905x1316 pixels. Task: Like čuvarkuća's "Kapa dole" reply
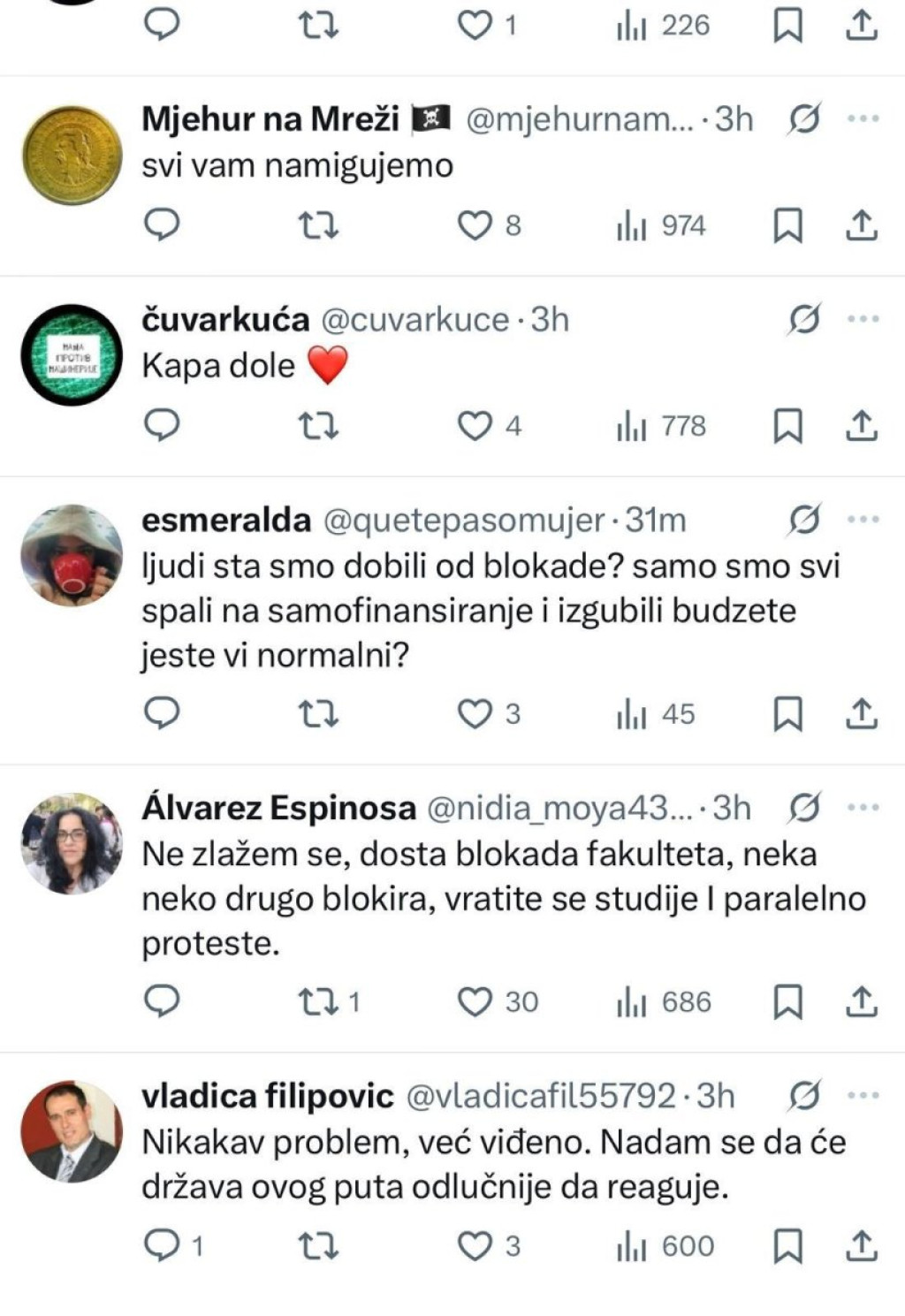point(475,426)
